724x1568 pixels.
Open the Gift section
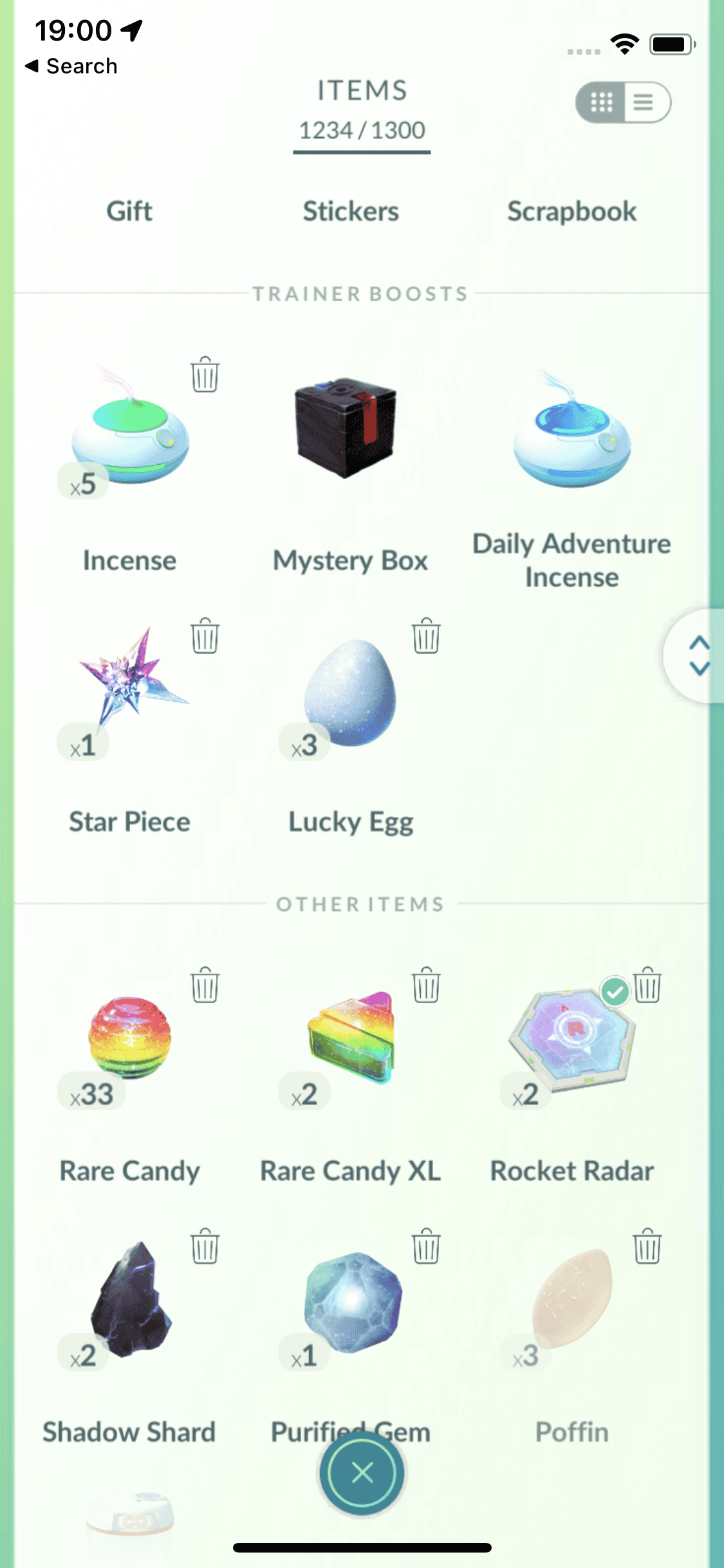coord(129,211)
